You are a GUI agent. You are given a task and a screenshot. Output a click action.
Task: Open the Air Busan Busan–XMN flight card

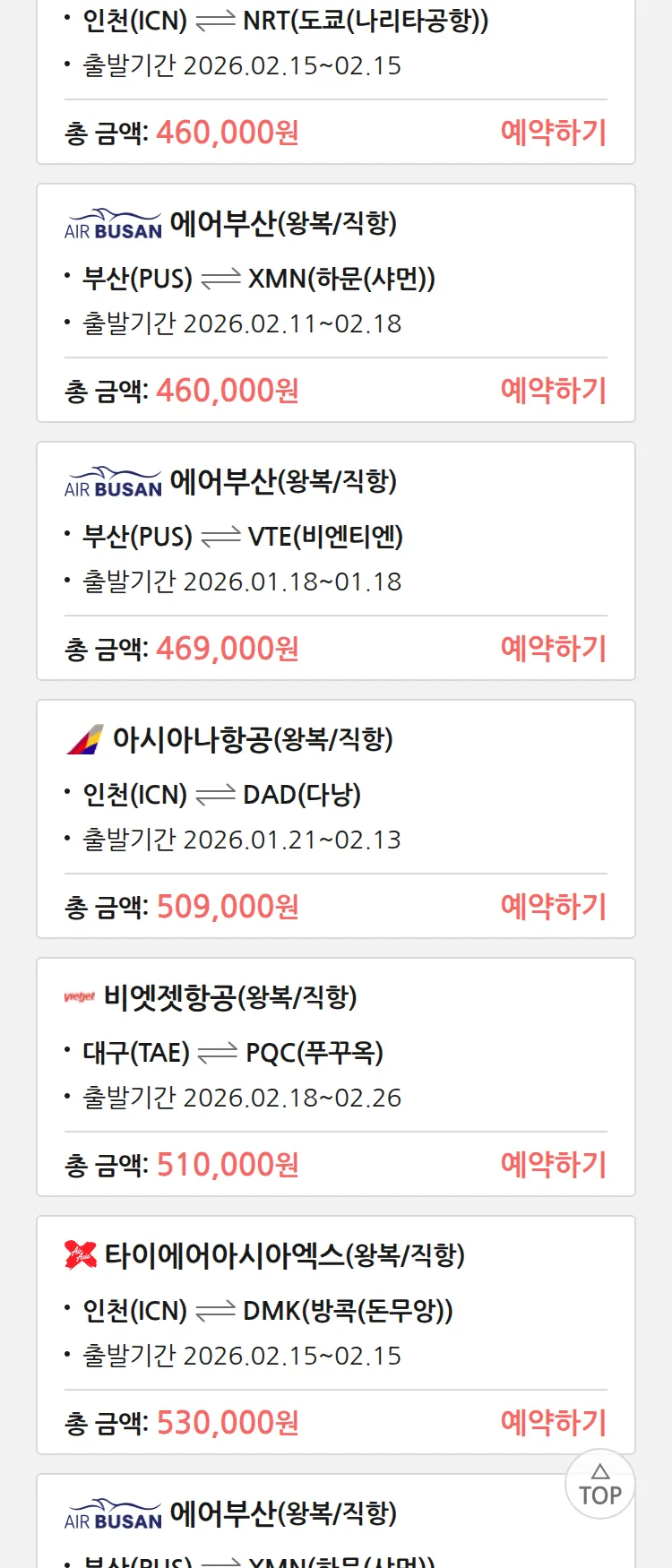tap(335, 278)
